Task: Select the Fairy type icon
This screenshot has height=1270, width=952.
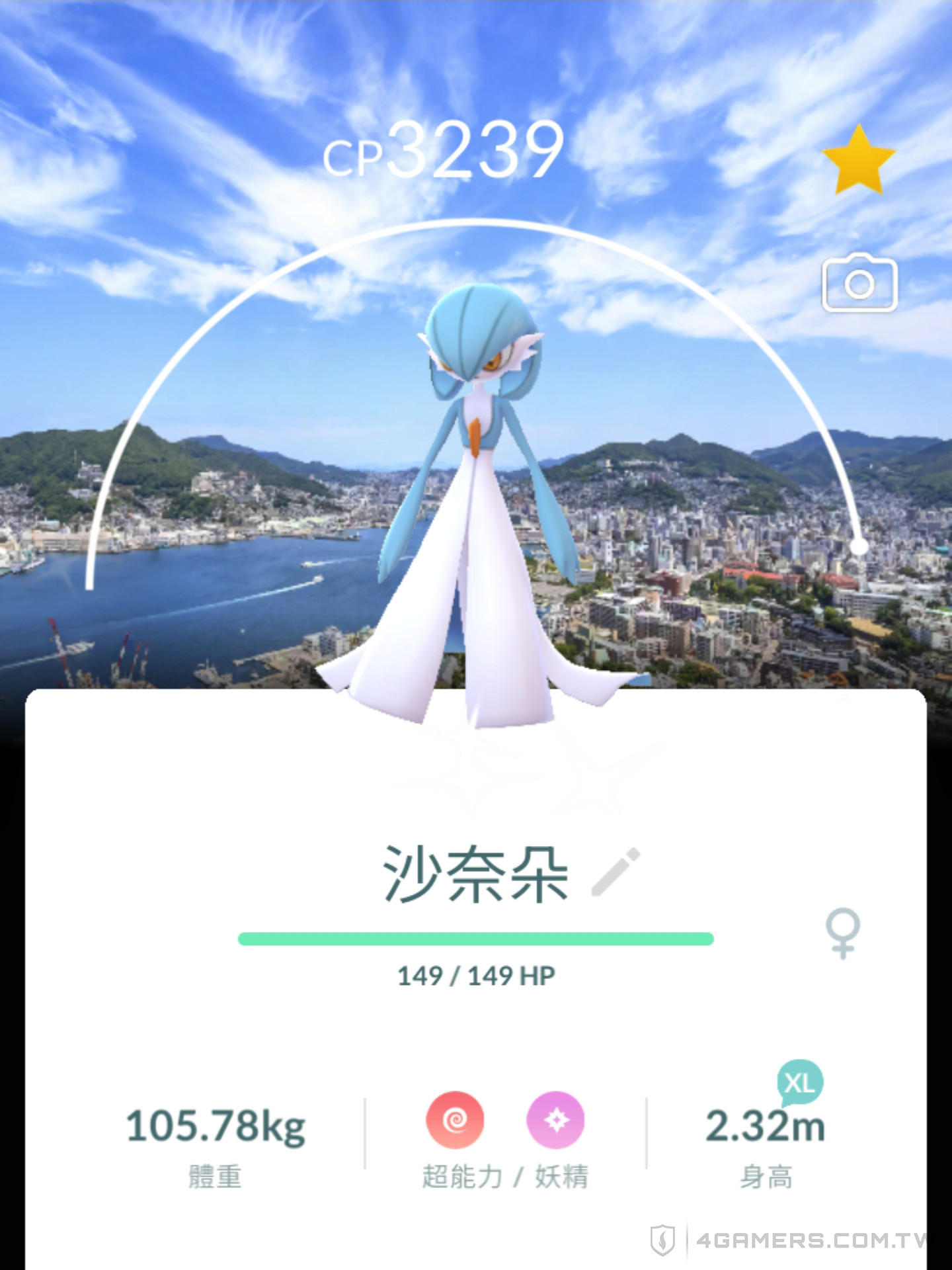Action: [557, 1119]
